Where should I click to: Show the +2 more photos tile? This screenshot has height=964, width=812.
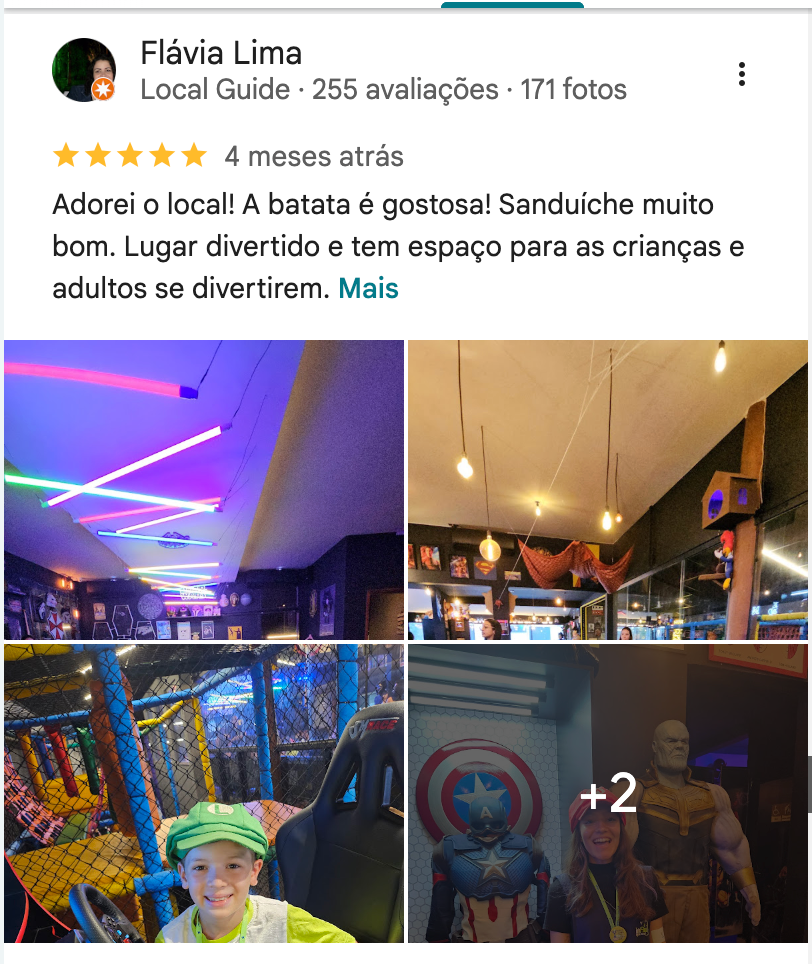(x=607, y=793)
